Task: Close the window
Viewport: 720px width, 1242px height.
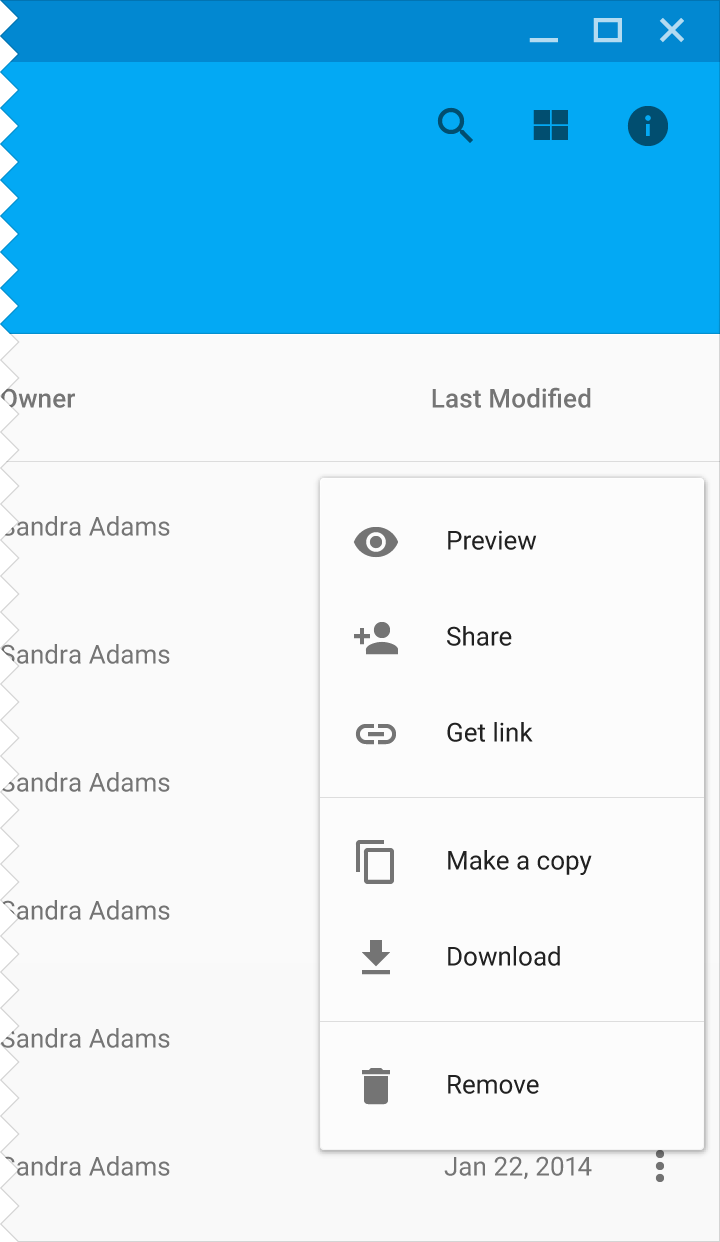Action: pos(672,31)
